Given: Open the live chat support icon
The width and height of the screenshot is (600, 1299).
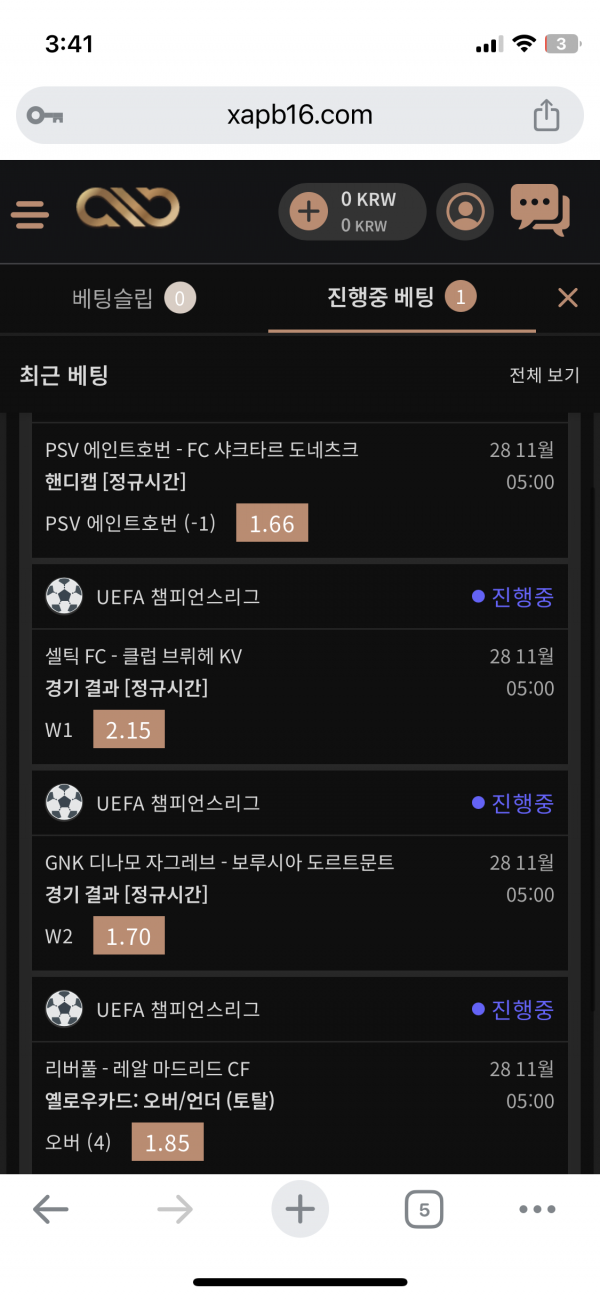Looking at the screenshot, I should tap(539, 210).
